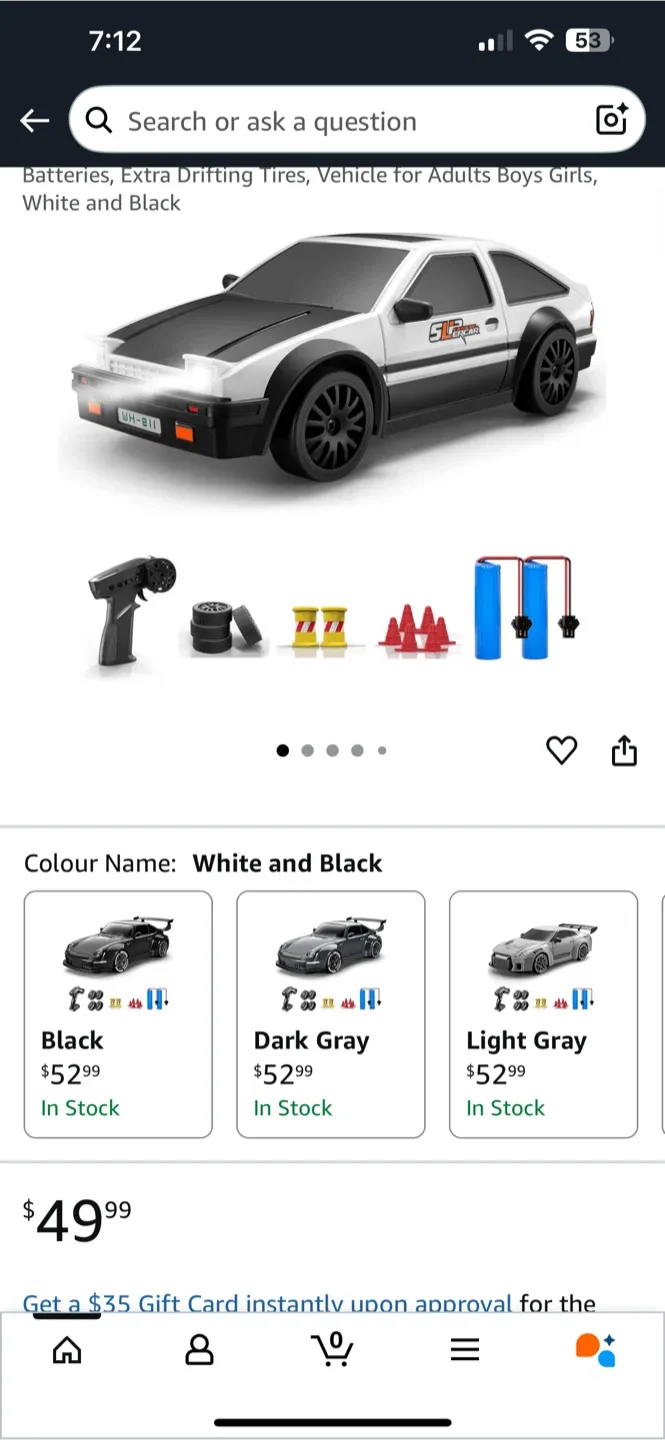Screen dimensions: 665x1440
Task: Add this RC car to wish list
Action: click(562, 750)
